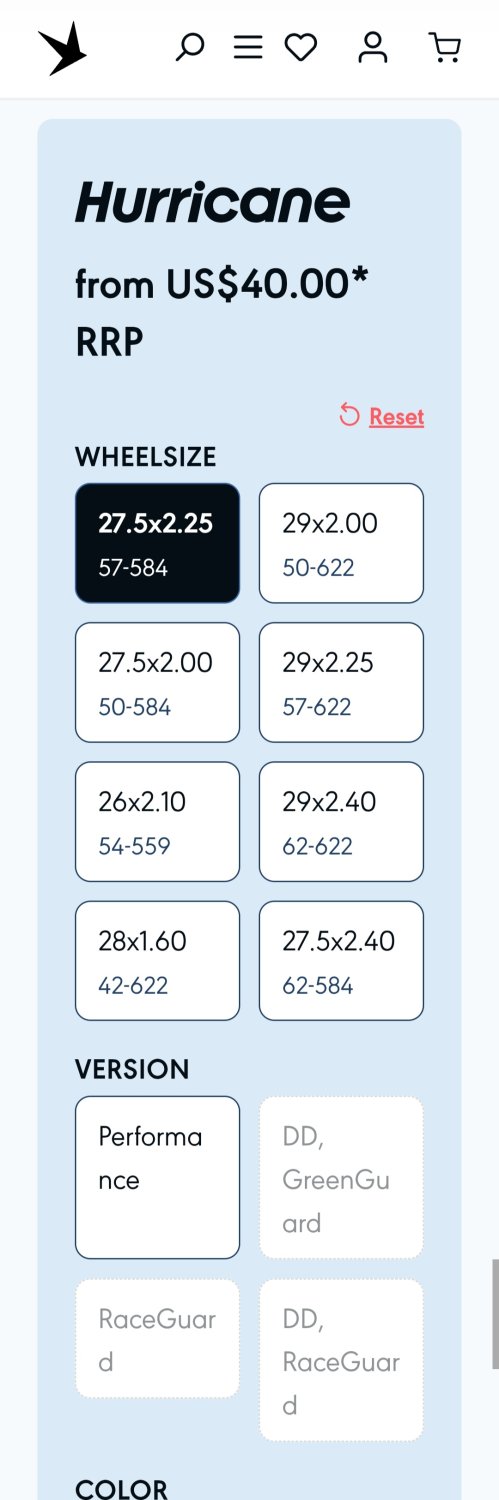Tap the brand logo to go home
Screen dimensions: 499x1500
click(x=62, y=49)
